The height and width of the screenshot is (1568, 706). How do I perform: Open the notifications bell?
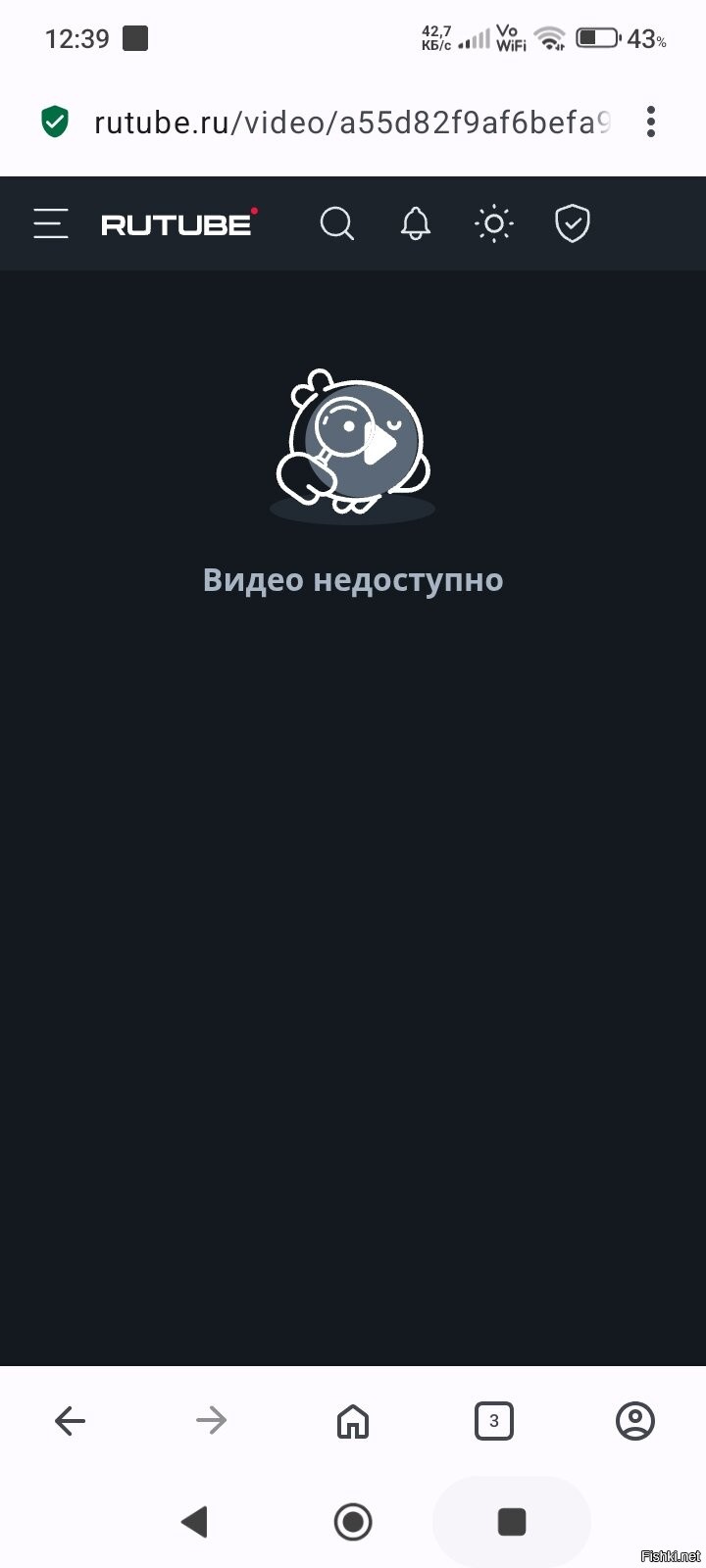(416, 224)
